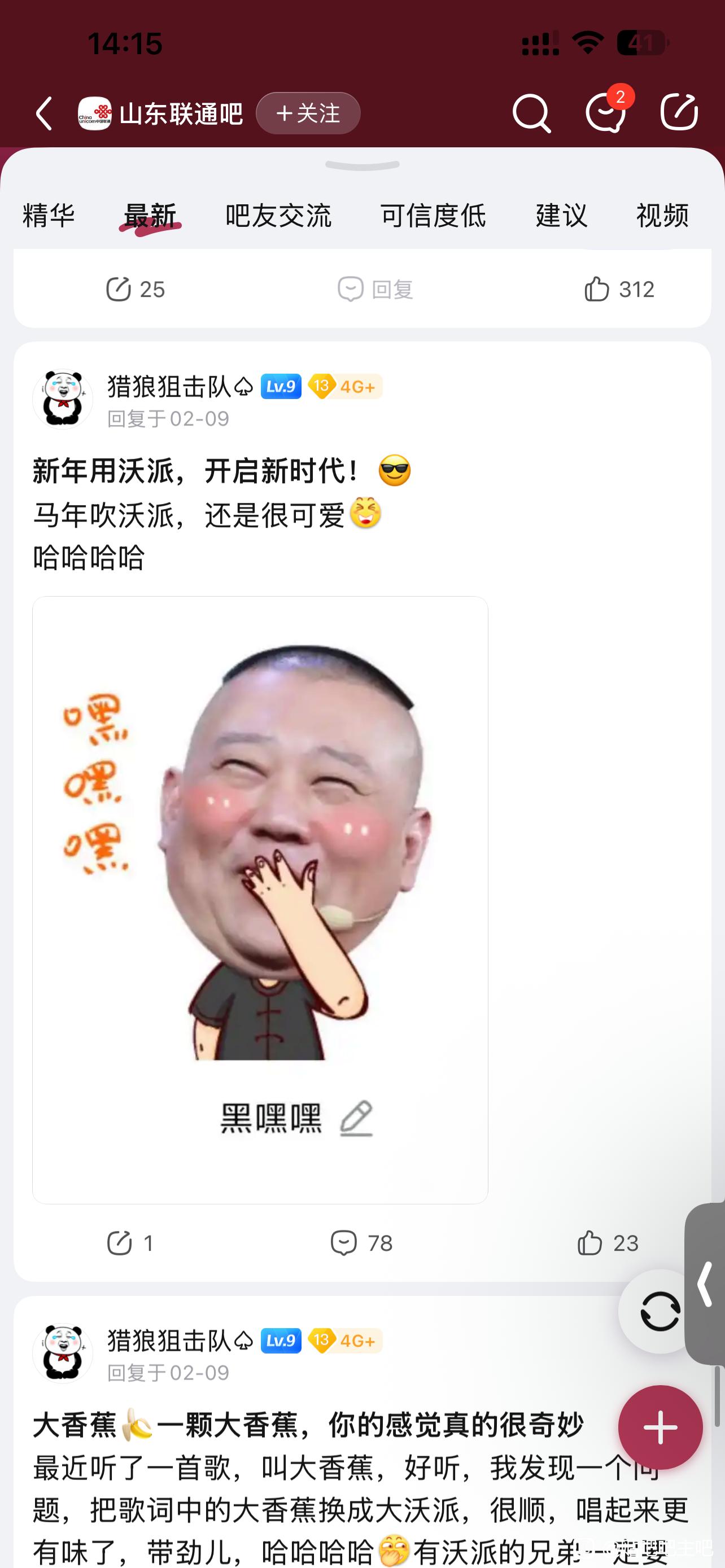Refresh the feed with the circular arrows button
The height and width of the screenshot is (1568, 725).
pyautogui.click(x=660, y=1311)
